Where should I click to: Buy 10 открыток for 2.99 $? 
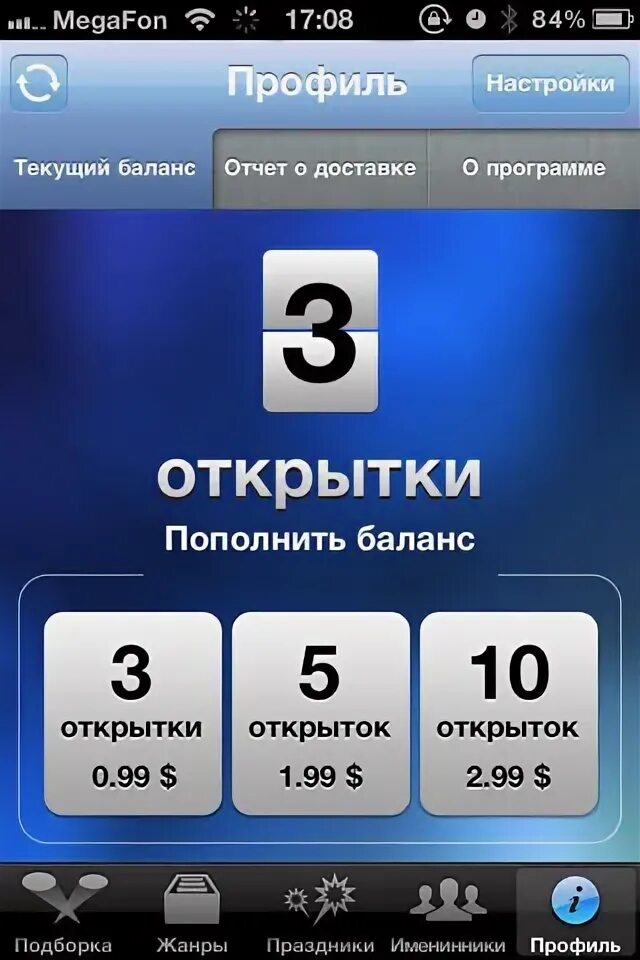508,713
